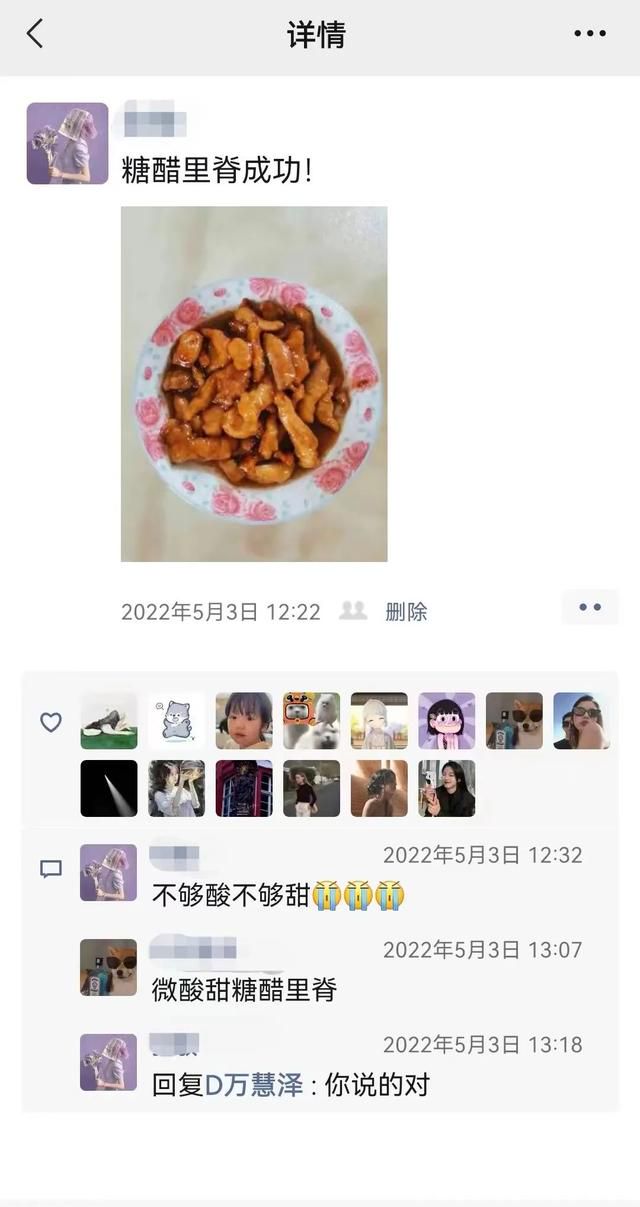The width and height of the screenshot is (640, 1207).
Task: Reply to comment 微酸甜糖醋里脊
Action: [x=244, y=989]
